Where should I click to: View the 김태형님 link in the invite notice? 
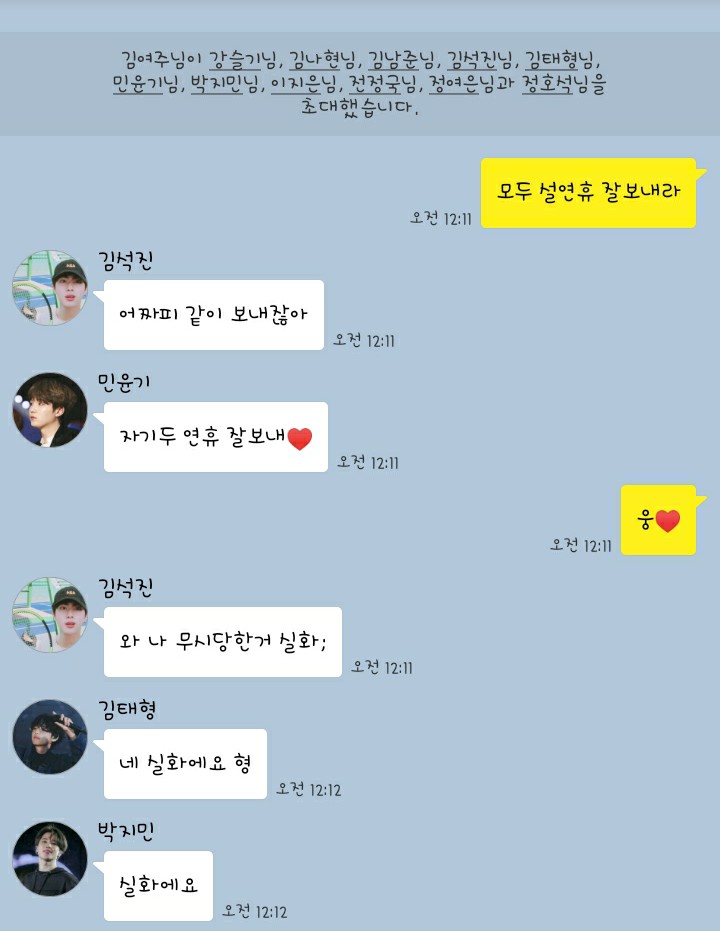(561, 59)
